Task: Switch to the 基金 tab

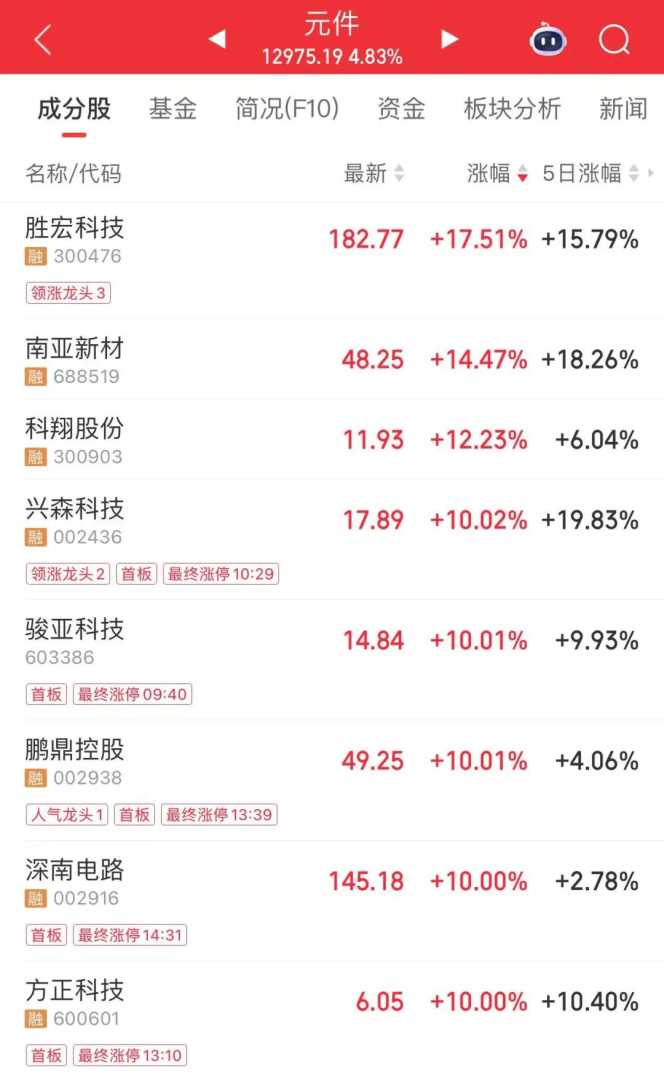Action: tap(173, 109)
